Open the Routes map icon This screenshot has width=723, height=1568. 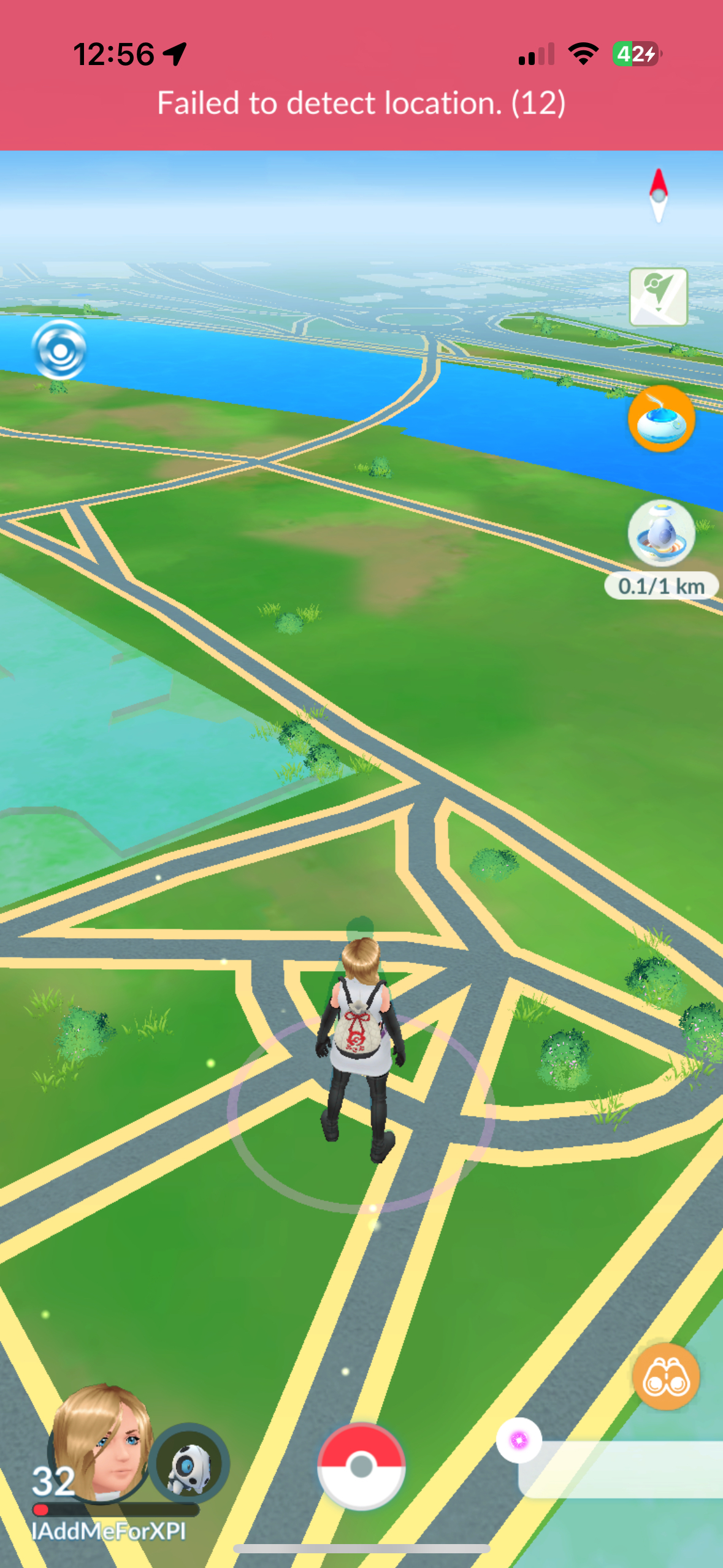(x=658, y=298)
